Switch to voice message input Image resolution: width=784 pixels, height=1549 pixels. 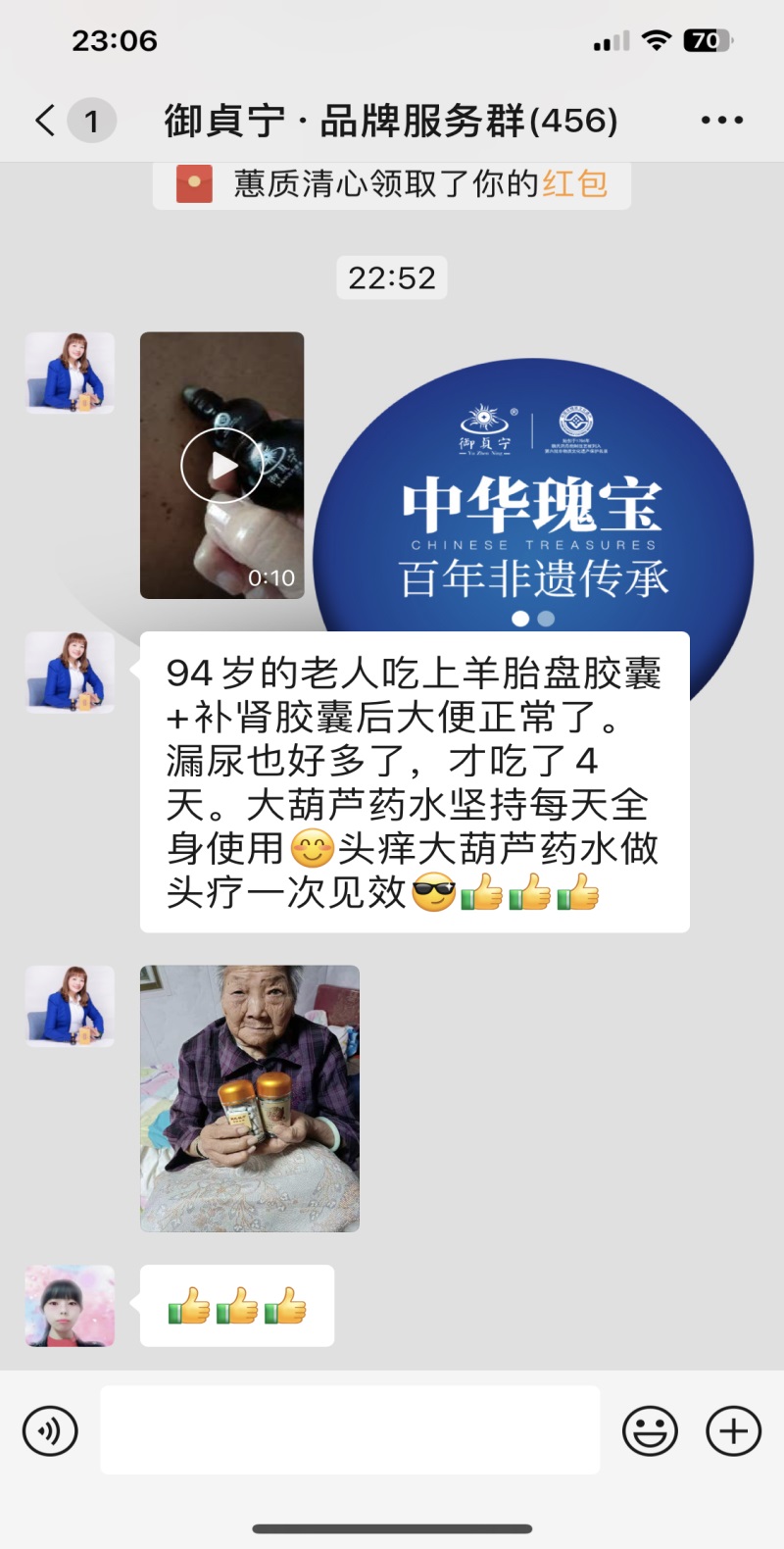click(50, 1431)
